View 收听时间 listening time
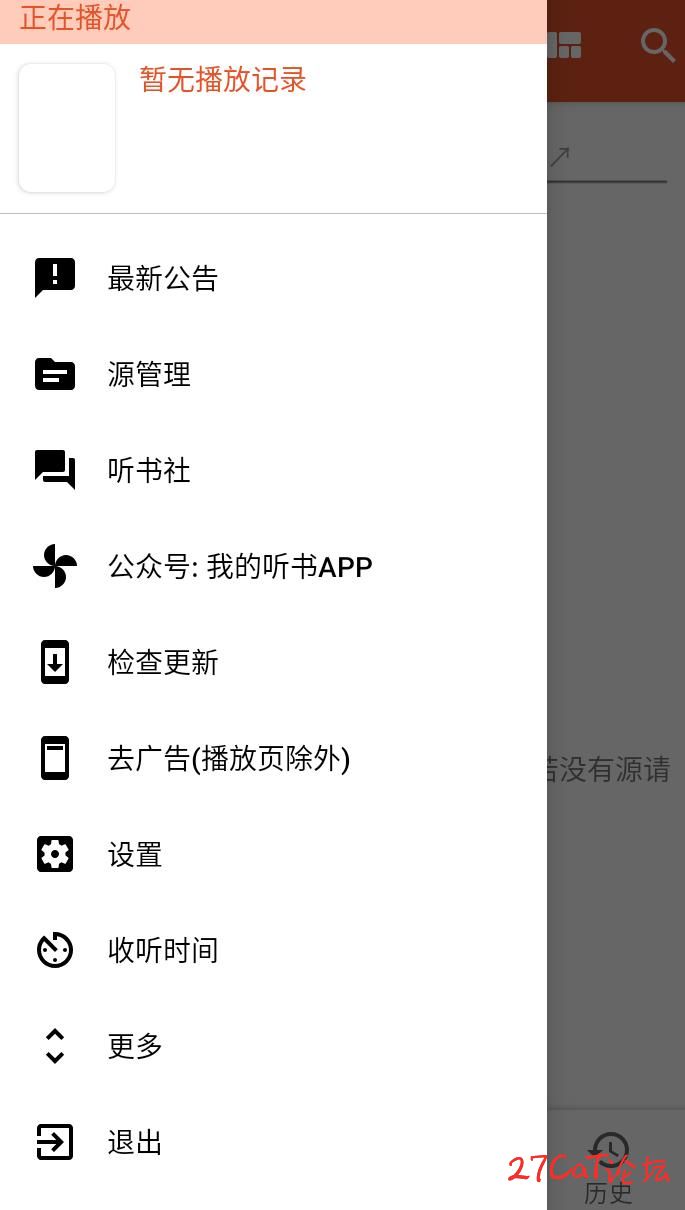 tap(162, 950)
